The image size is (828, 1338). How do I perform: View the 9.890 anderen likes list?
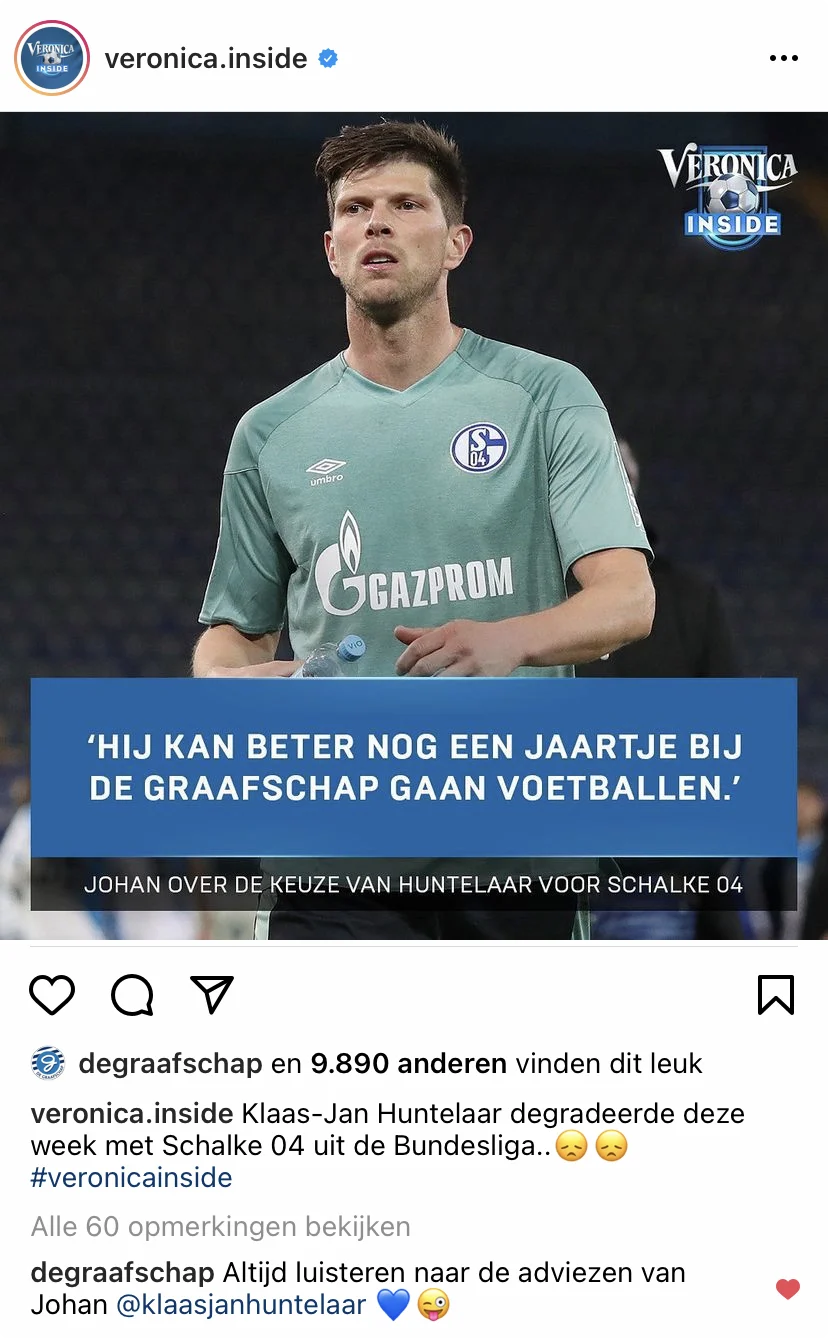point(408,1064)
